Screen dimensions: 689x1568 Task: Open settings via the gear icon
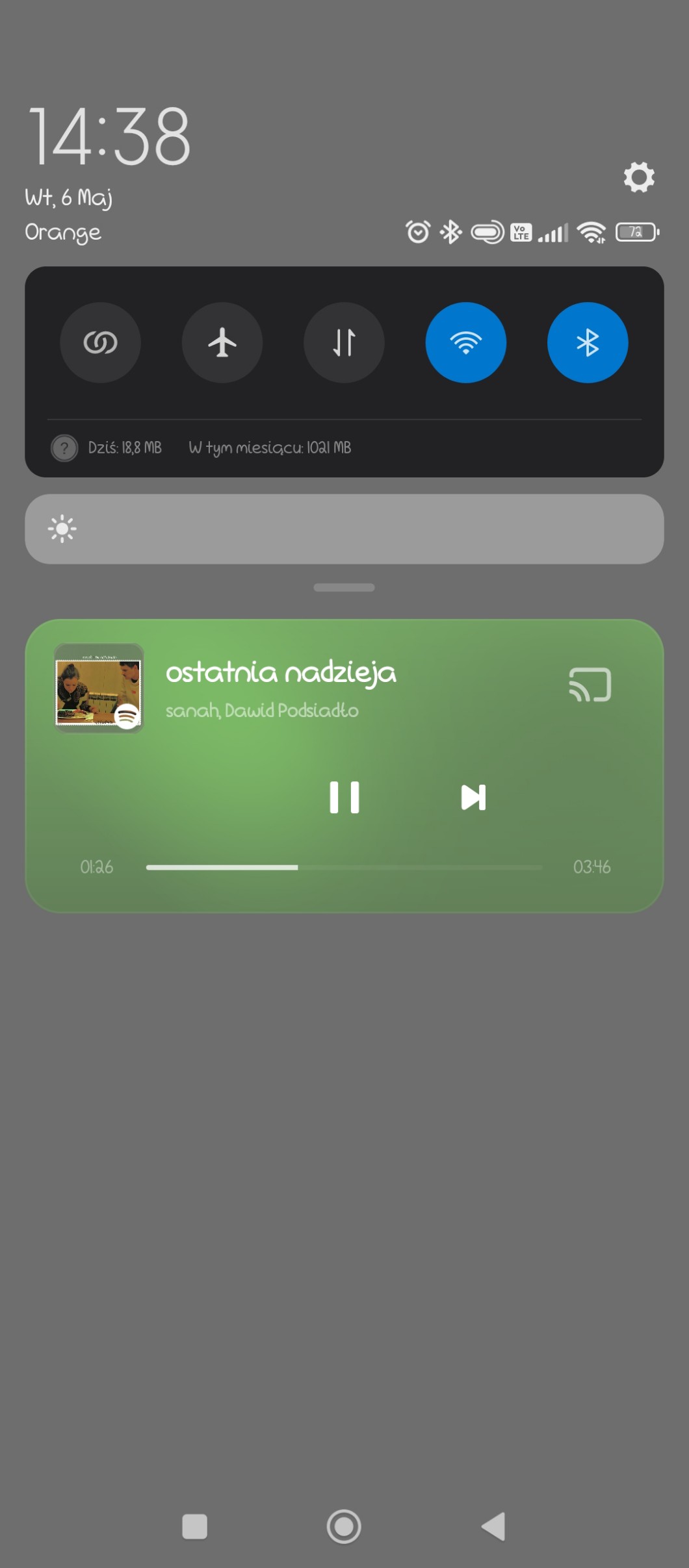(x=639, y=177)
